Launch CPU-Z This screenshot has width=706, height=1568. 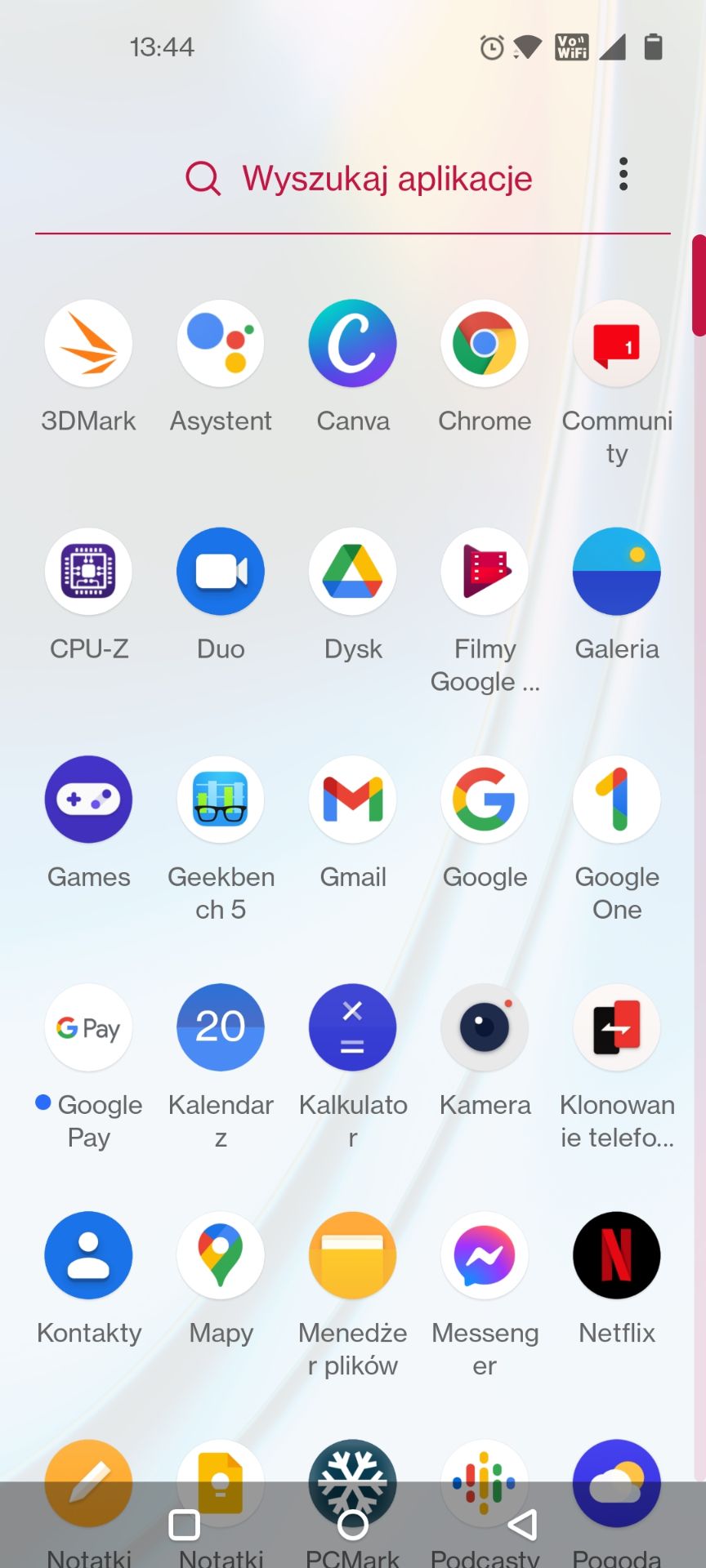coord(88,572)
